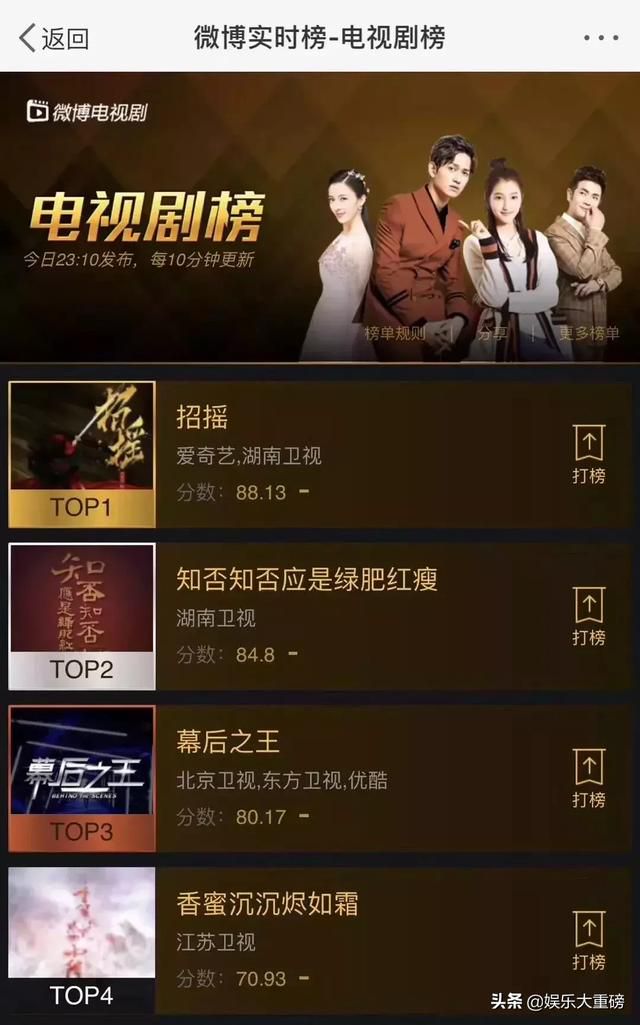
Task: Open 更多榜单 for more rankings
Action: [x=589, y=333]
